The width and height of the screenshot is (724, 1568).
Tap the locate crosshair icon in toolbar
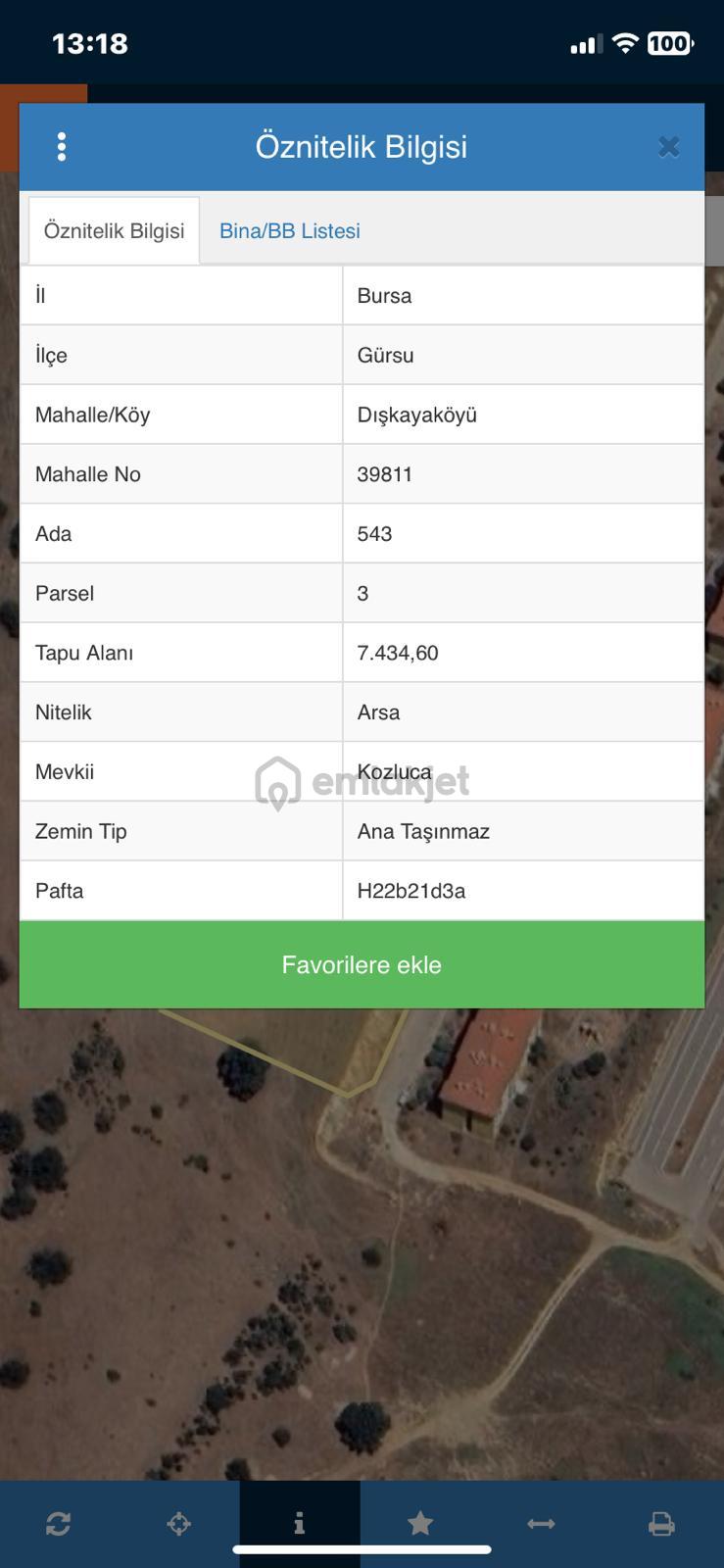click(179, 1524)
